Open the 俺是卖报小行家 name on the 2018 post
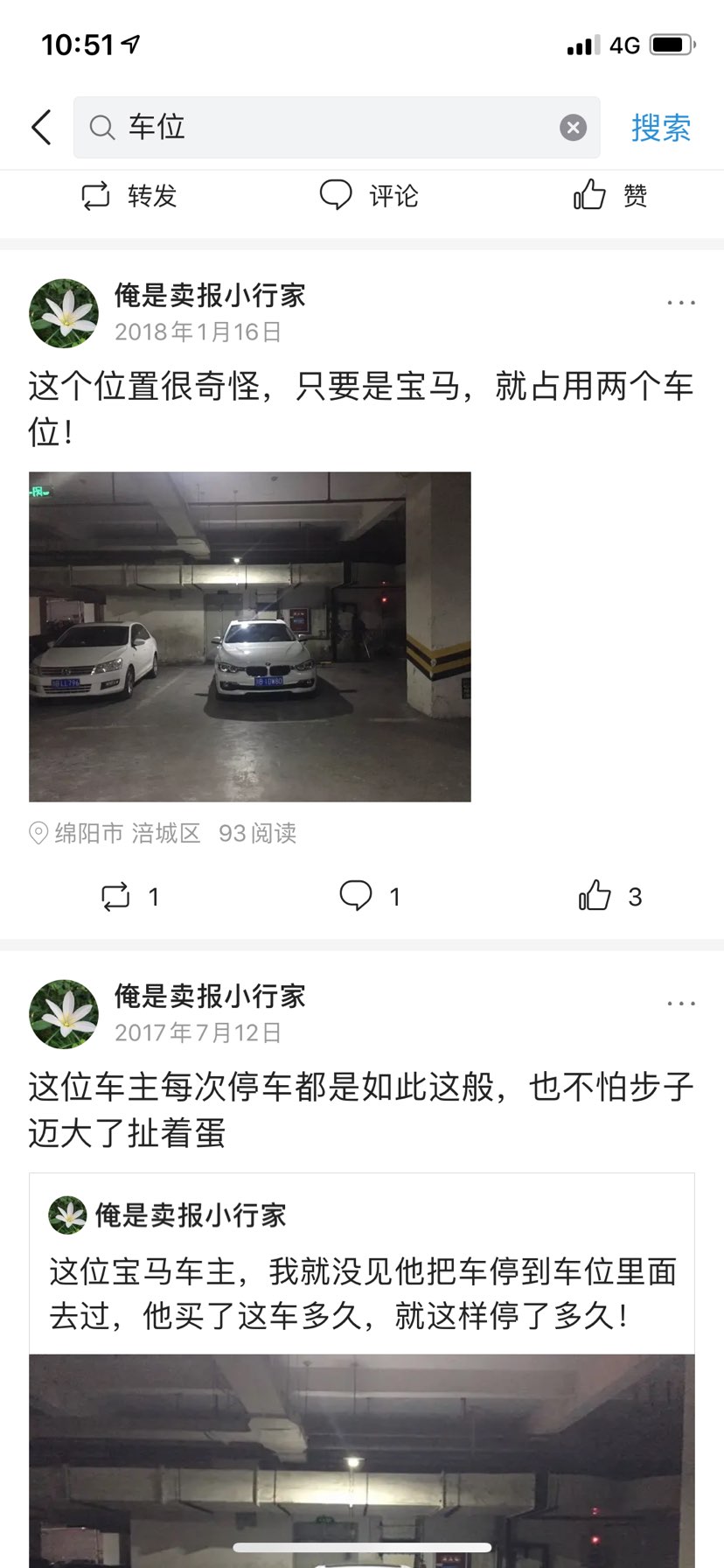This screenshot has height=1568, width=724. (210, 296)
